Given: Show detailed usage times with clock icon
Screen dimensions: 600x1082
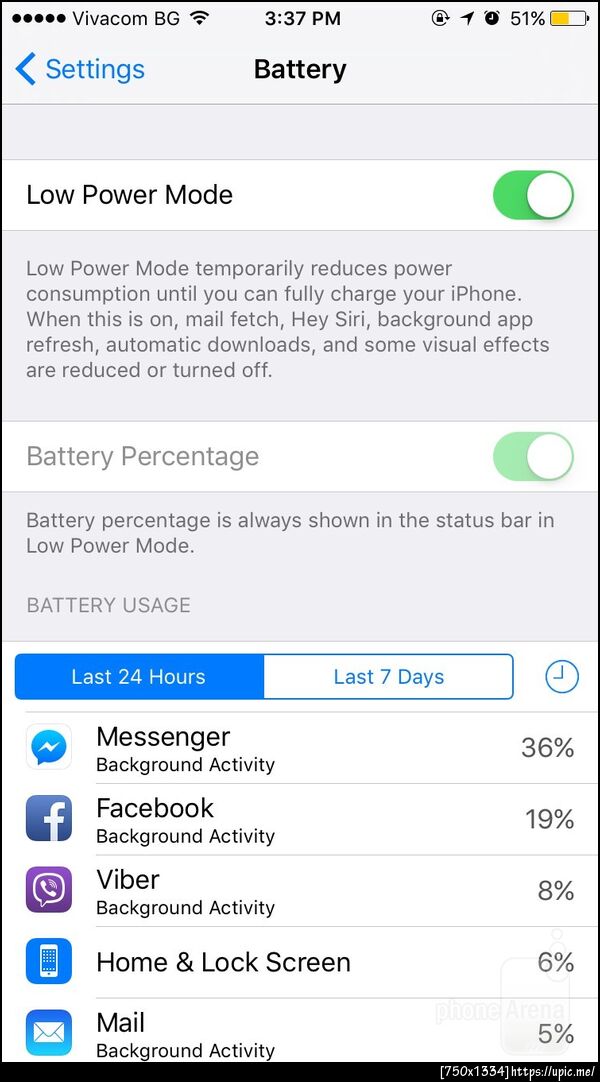Looking at the screenshot, I should click(561, 677).
